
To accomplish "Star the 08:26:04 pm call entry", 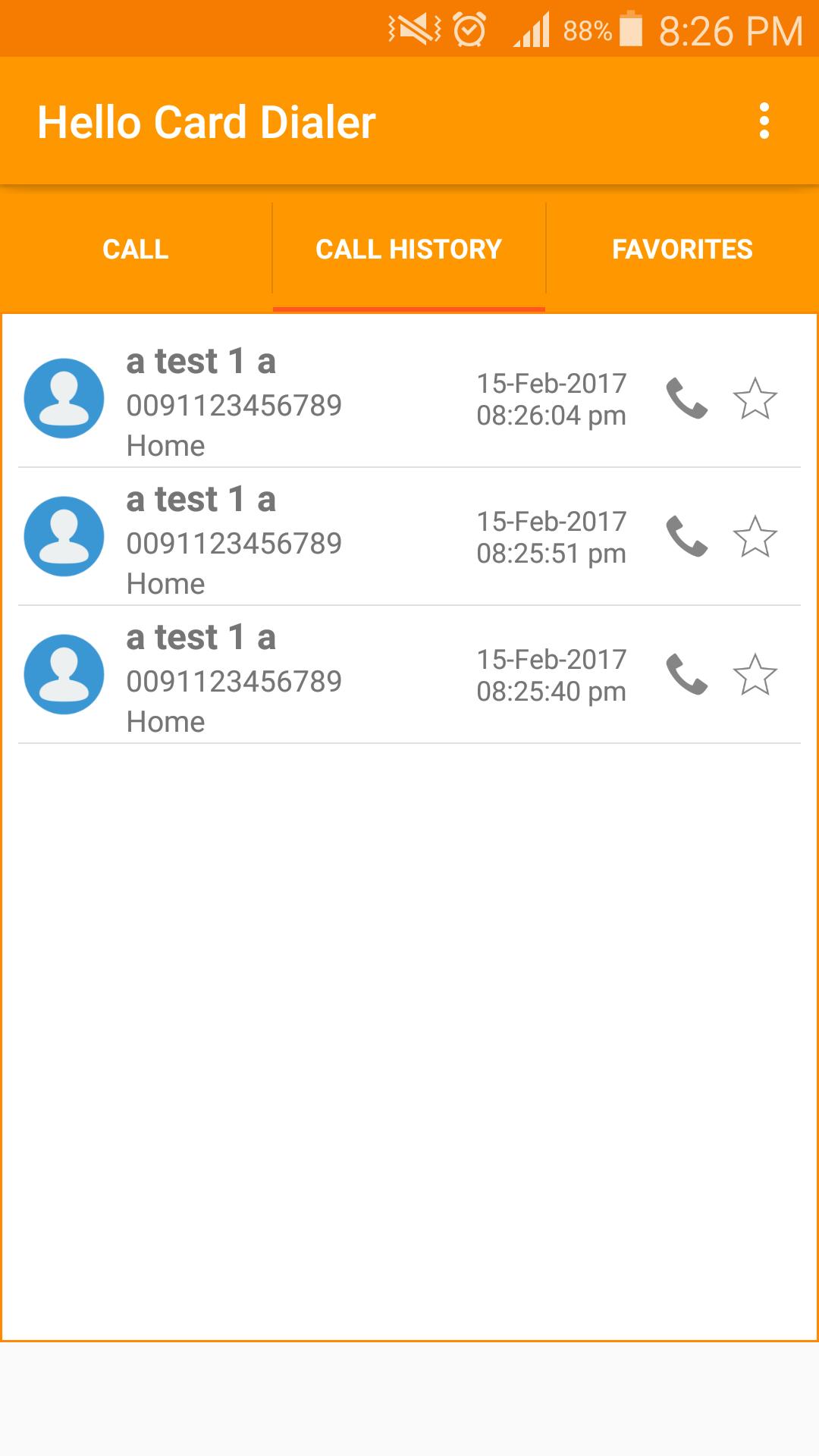I will click(755, 399).
